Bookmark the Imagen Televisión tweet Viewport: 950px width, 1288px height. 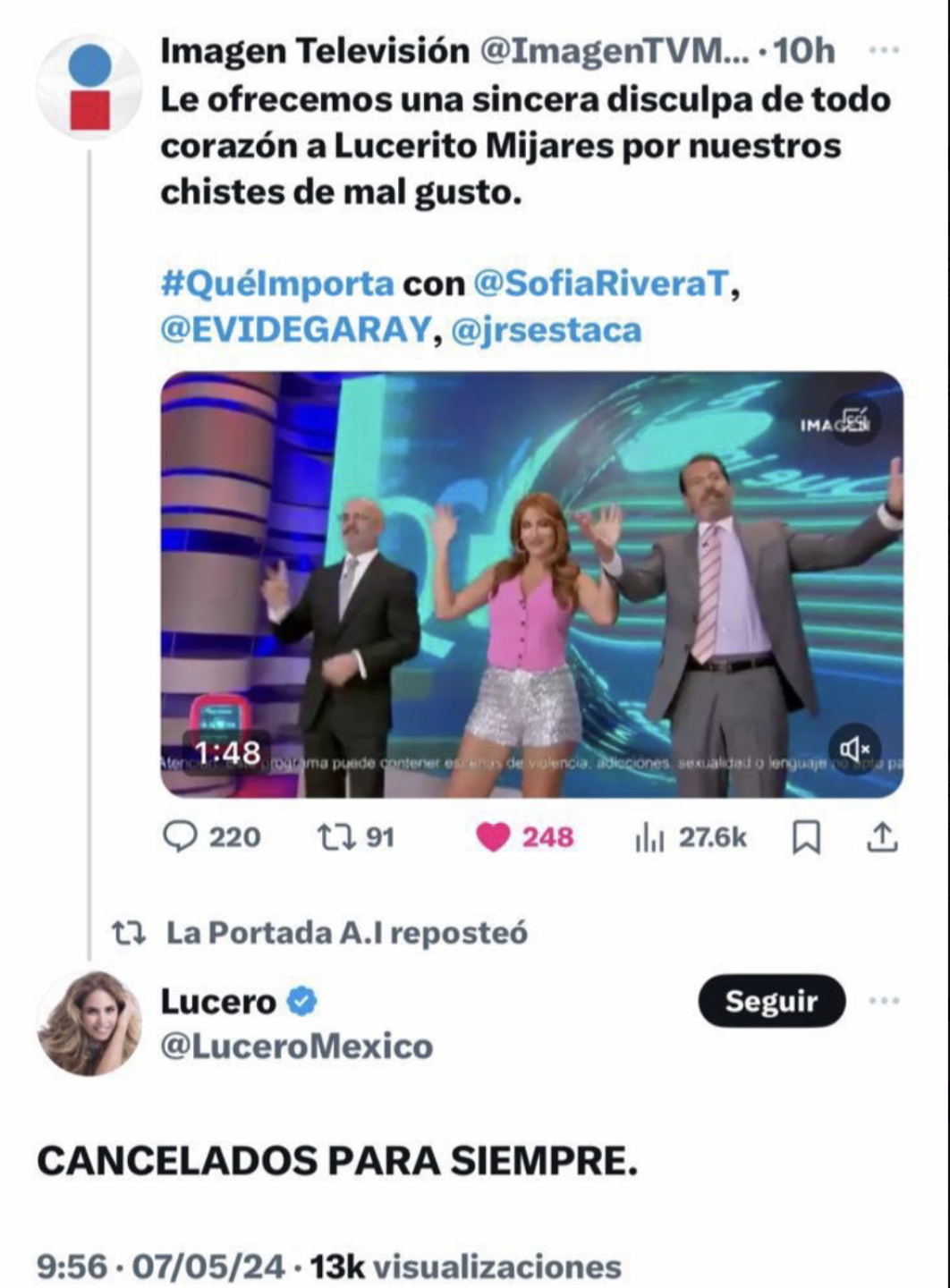pyautogui.click(x=804, y=838)
